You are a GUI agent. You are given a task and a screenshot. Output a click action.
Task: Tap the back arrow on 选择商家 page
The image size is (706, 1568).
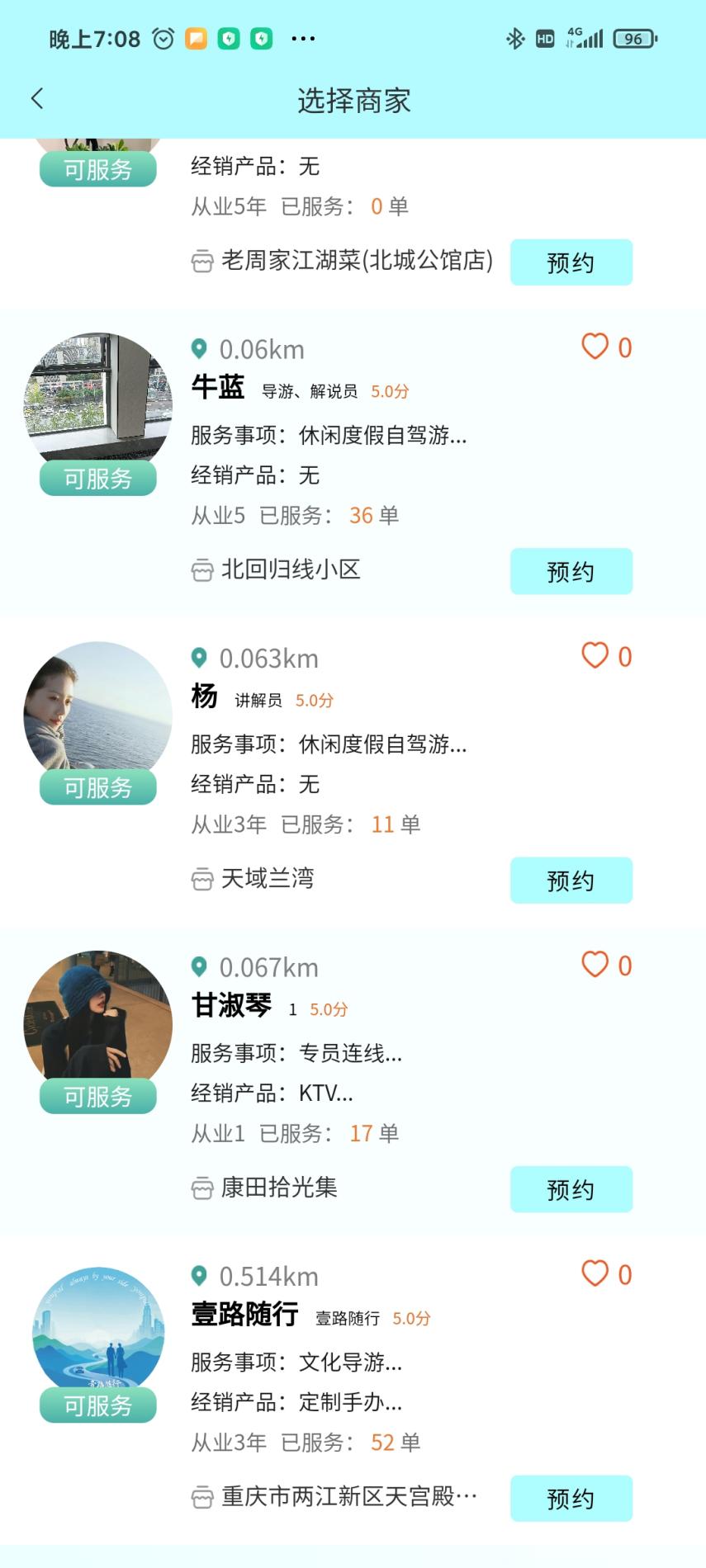(36, 97)
